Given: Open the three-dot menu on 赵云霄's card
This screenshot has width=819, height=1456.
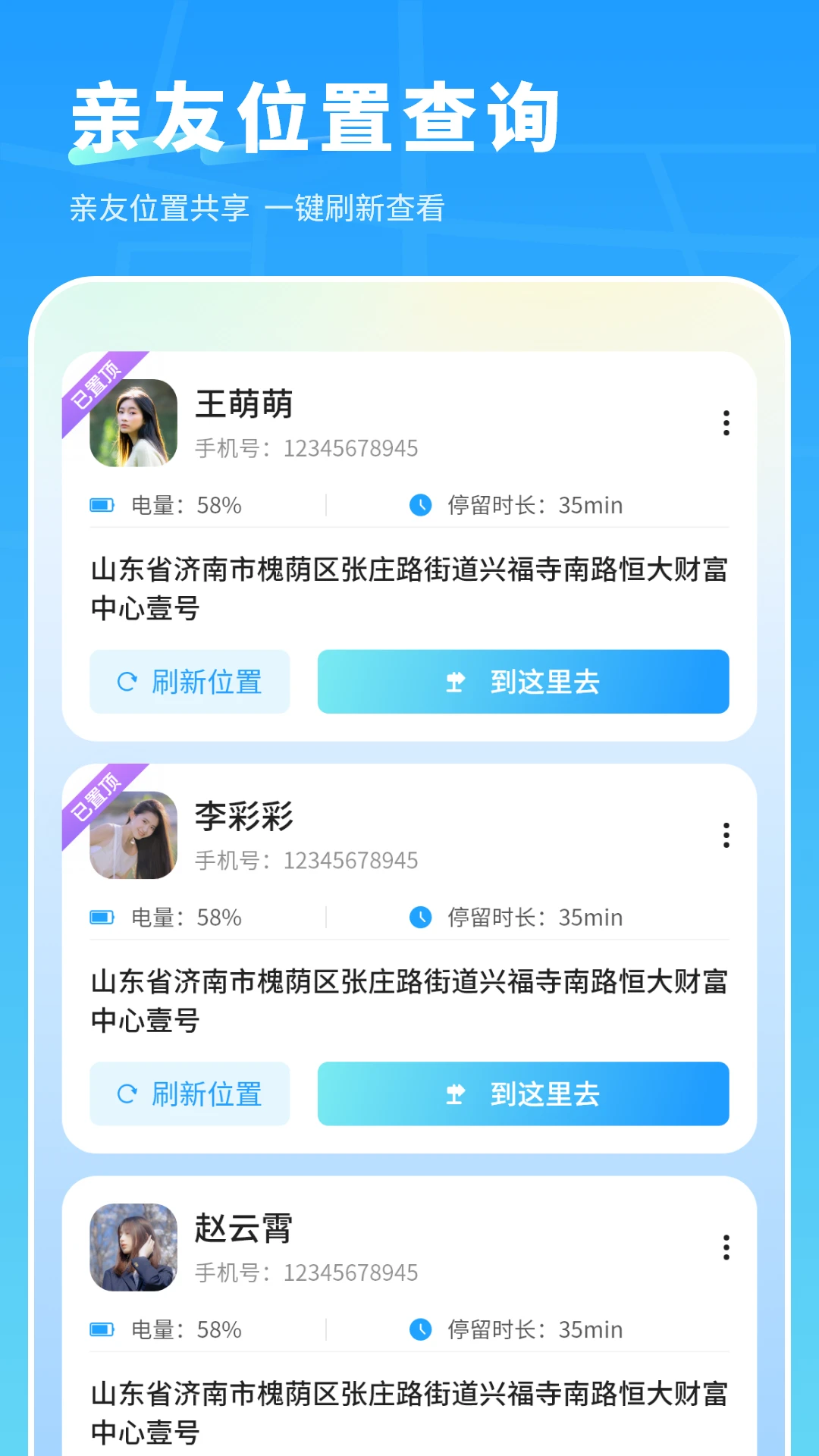Looking at the screenshot, I should pyautogui.click(x=726, y=1247).
